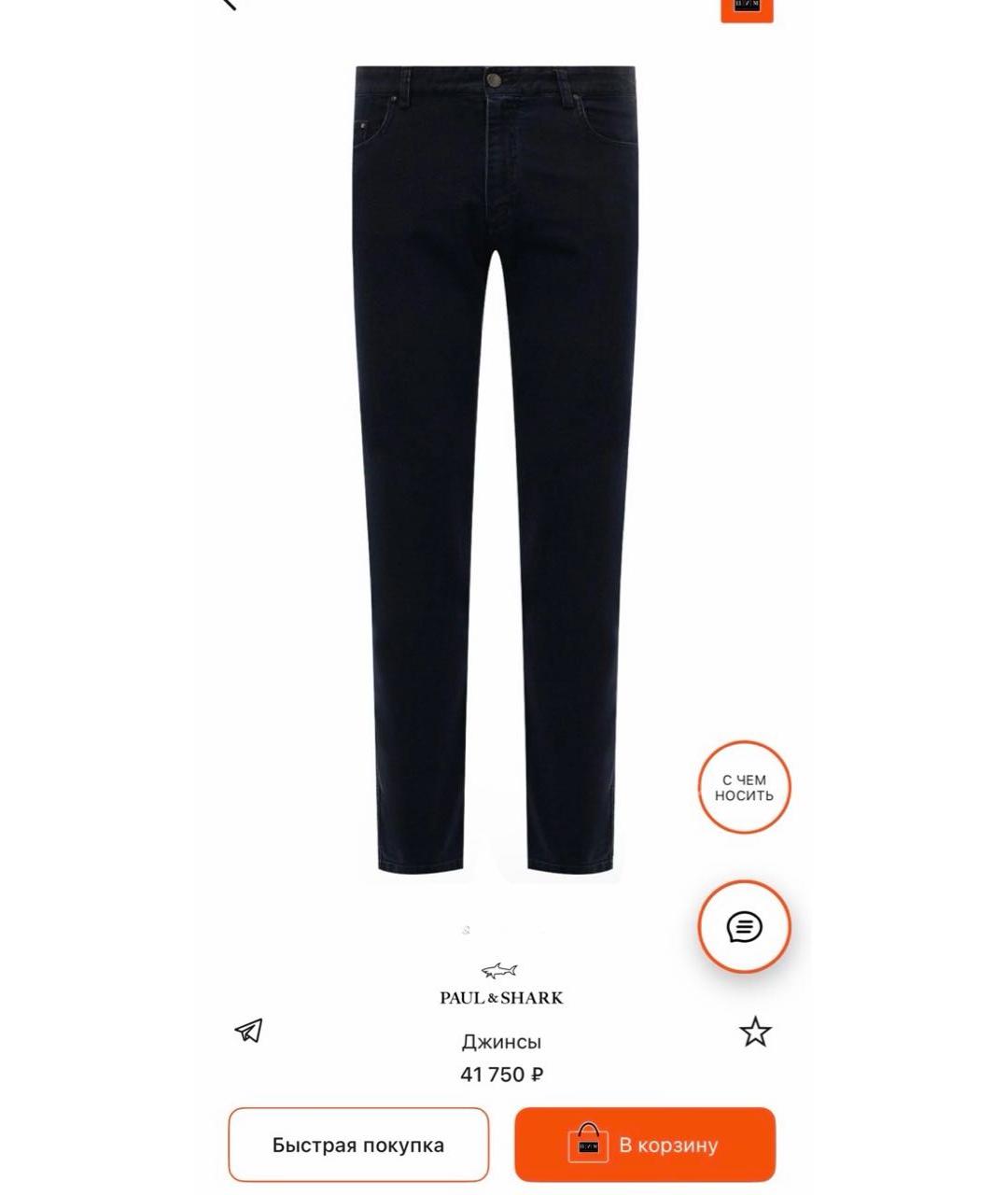Add the jeans to the cart

point(644,1145)
